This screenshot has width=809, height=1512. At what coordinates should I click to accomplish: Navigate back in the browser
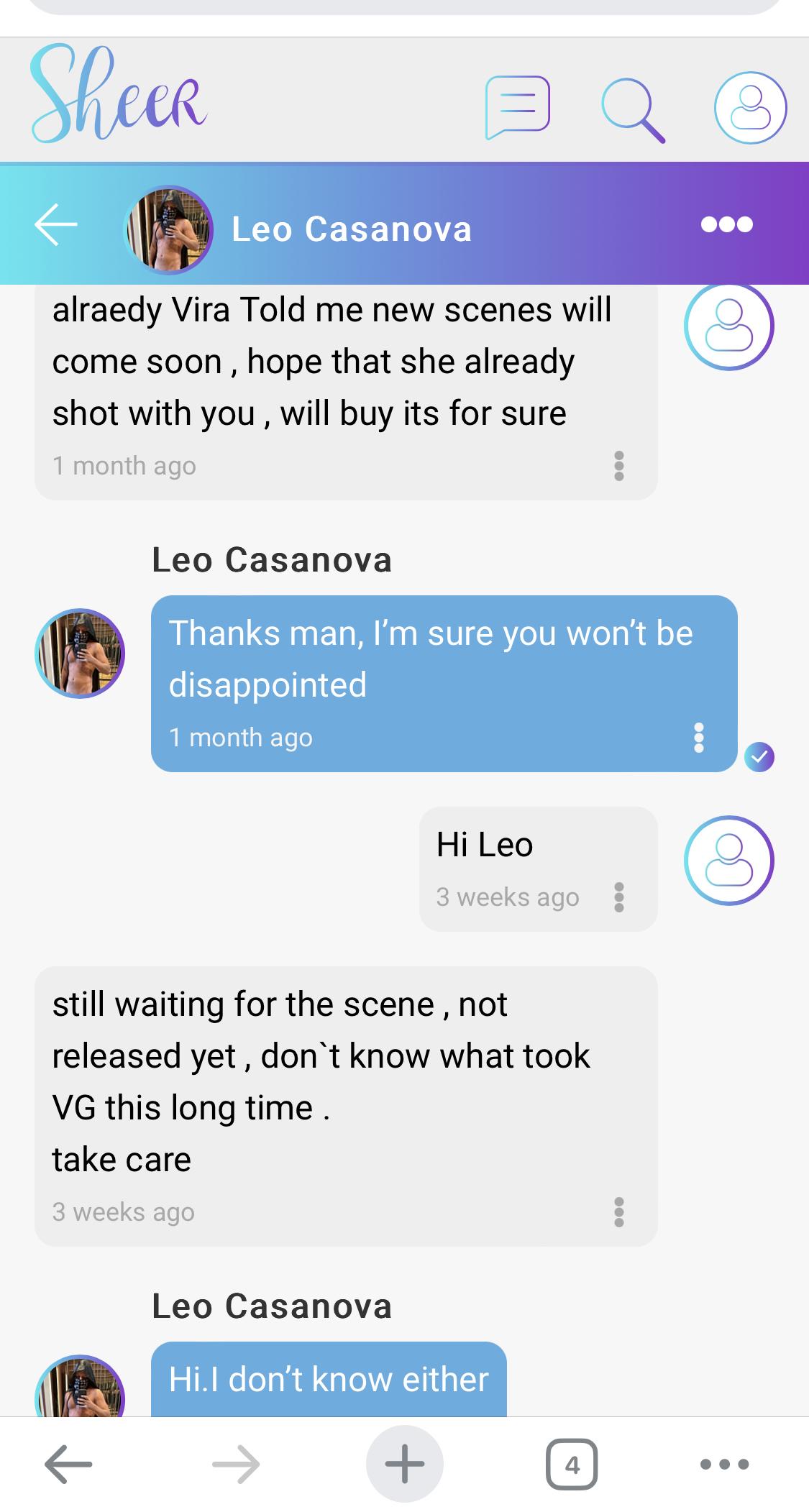click(68, 1464)
